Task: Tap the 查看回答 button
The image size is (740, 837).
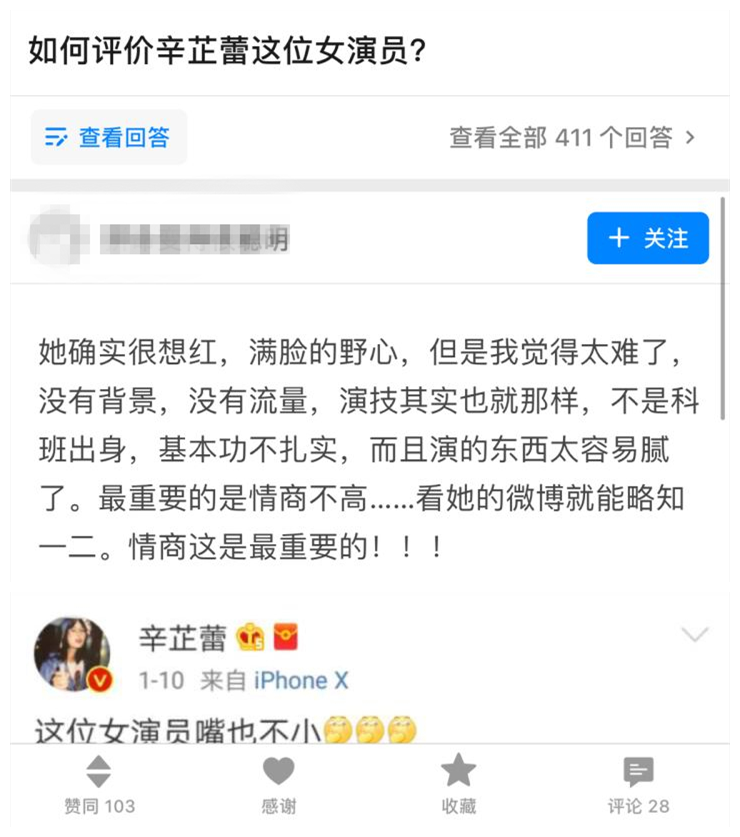Action: pyautogui.click(x=108, y=138)
